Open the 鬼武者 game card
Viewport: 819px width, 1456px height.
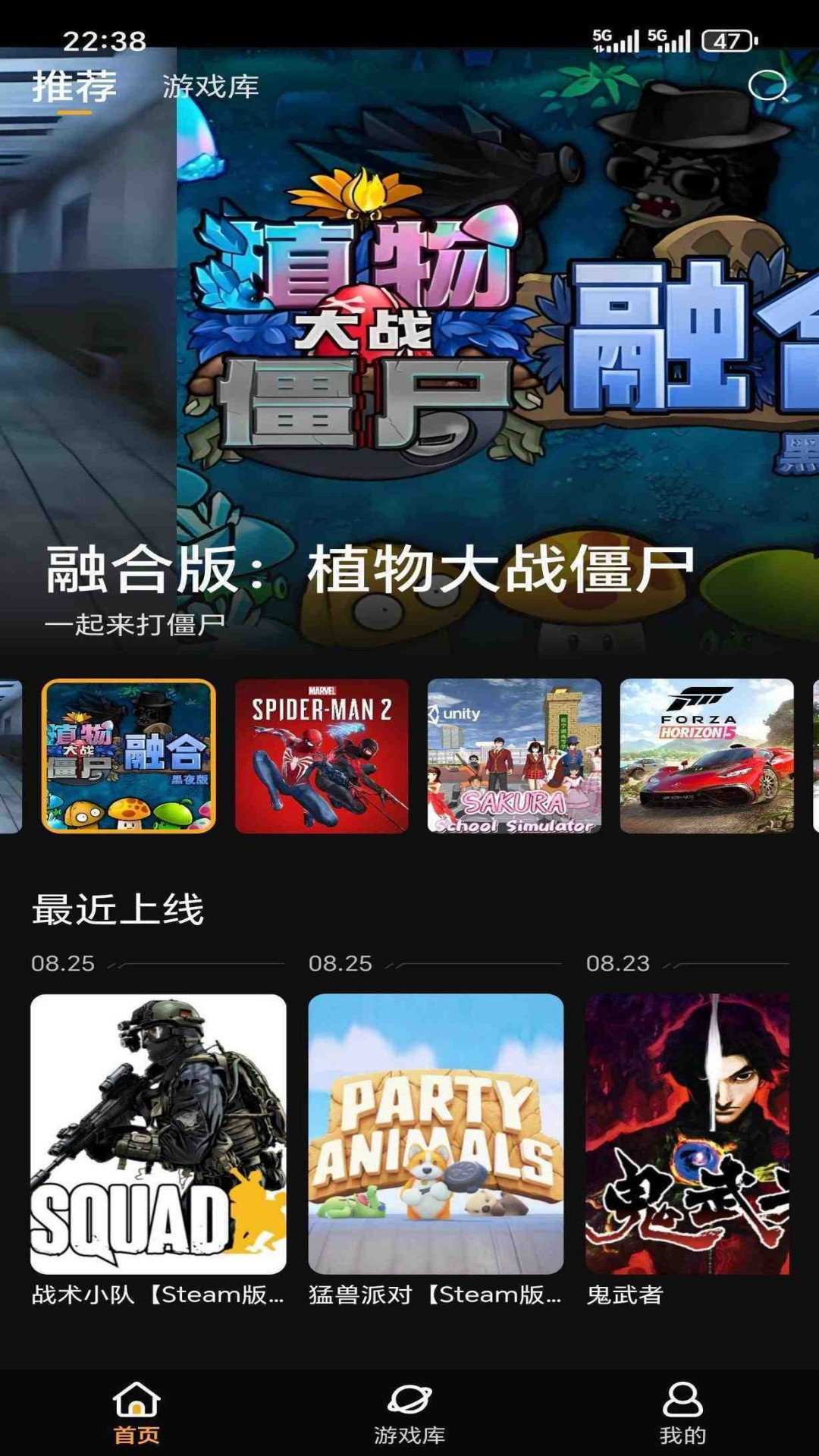pyautogui.click(x=698, y=1134)
